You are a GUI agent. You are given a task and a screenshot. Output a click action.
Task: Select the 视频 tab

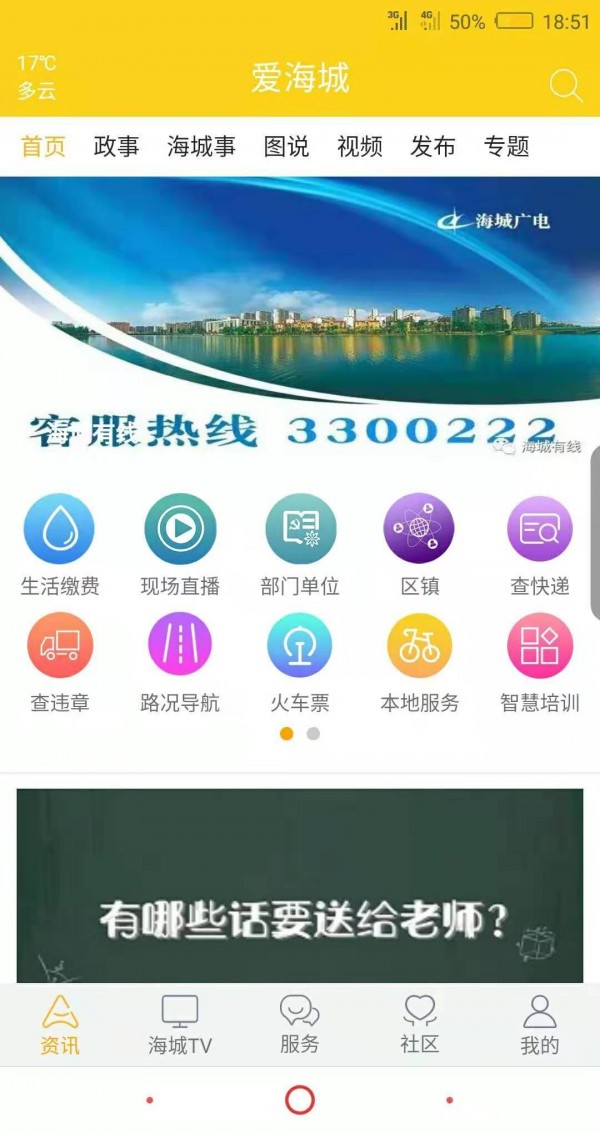(360, 146)
